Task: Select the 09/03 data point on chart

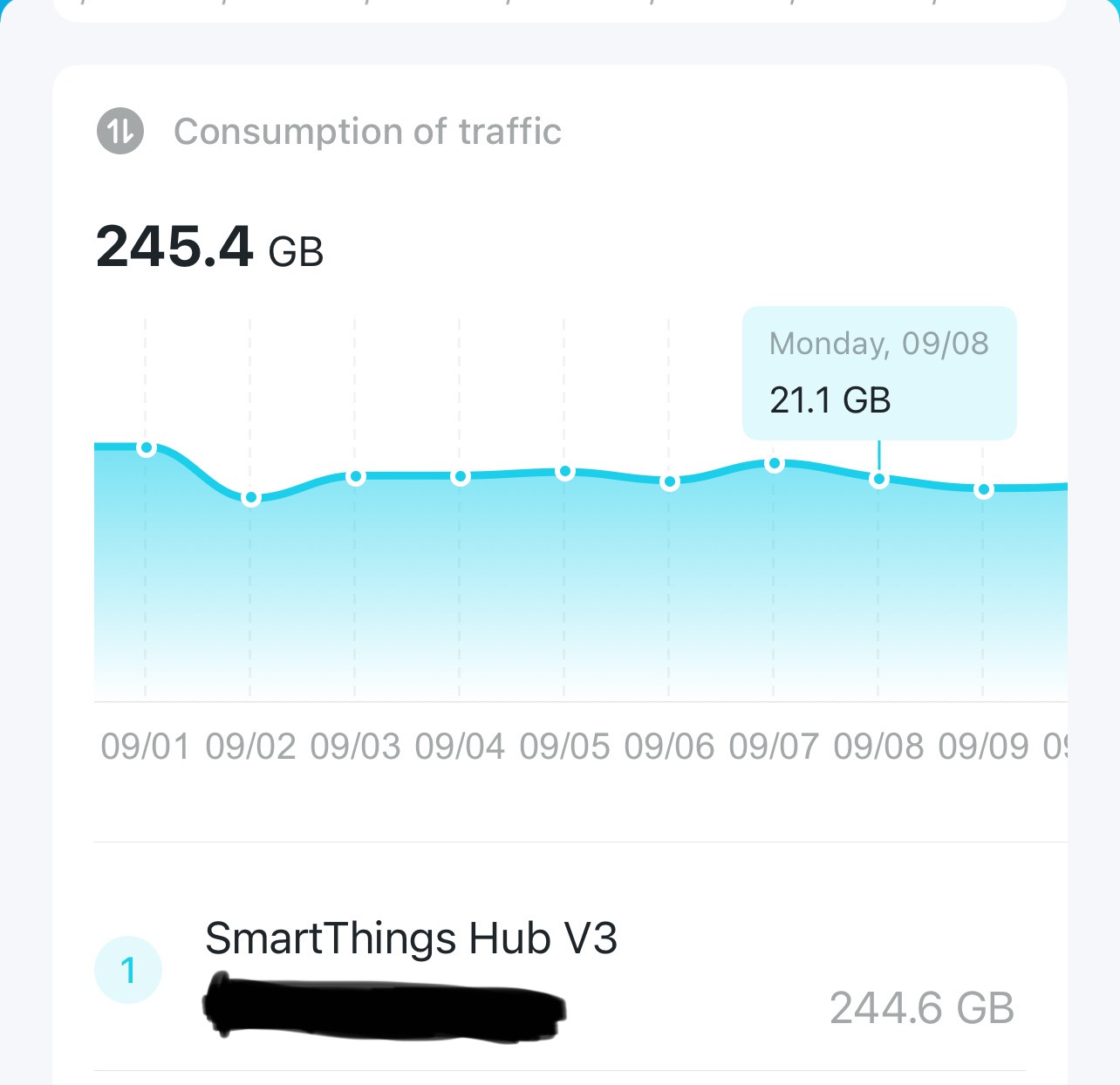Action: point(355,477)
